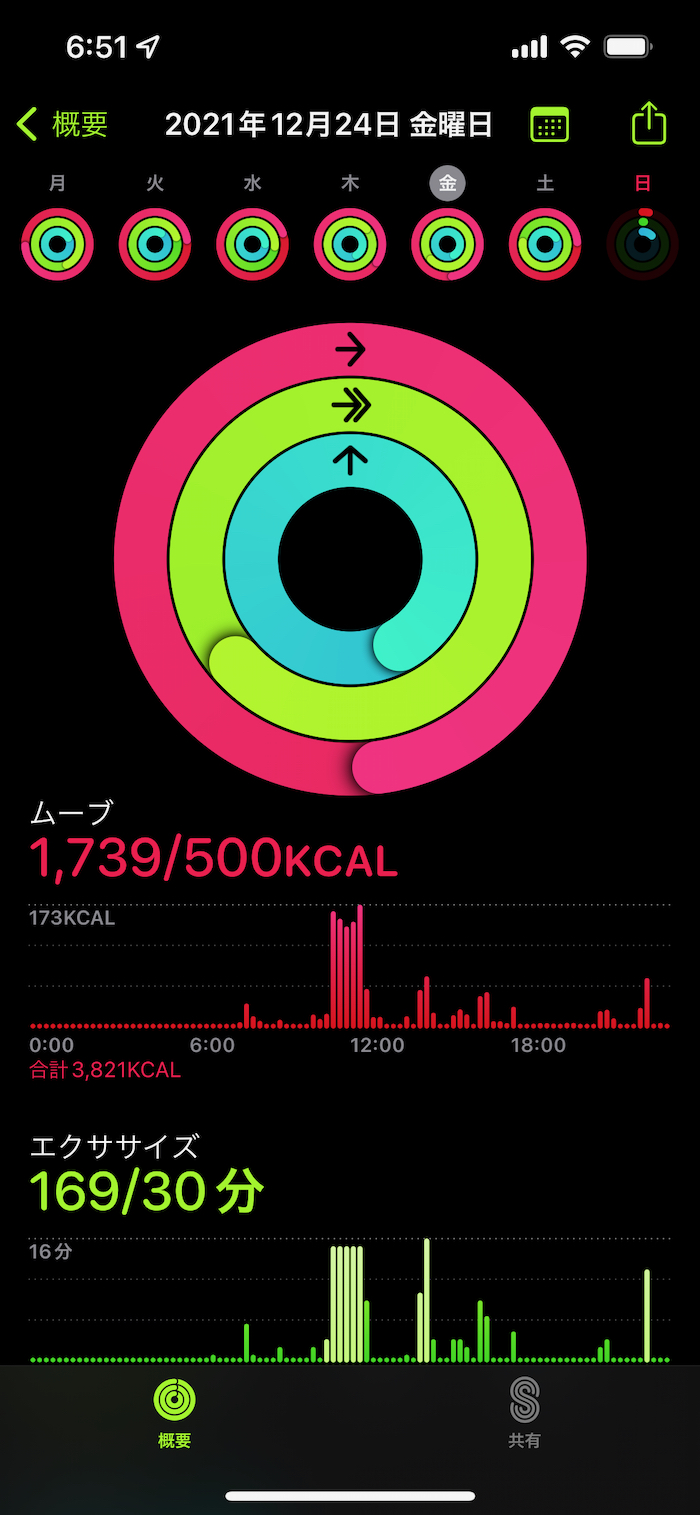
Task: Share this day's activity
Action: pyautogui.click(x=649, y=124)
